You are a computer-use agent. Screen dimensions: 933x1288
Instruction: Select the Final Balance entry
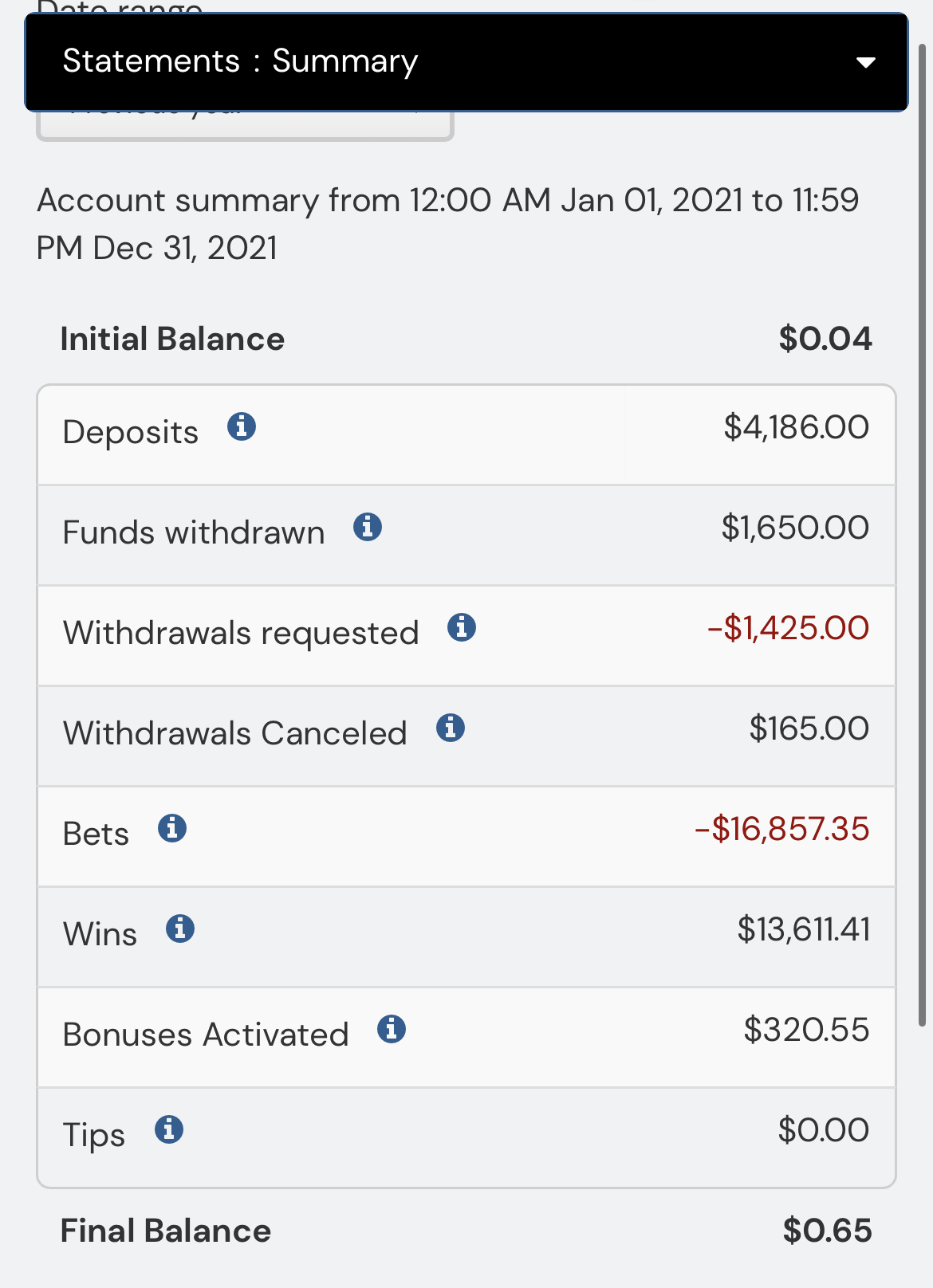pos(166,1231)
